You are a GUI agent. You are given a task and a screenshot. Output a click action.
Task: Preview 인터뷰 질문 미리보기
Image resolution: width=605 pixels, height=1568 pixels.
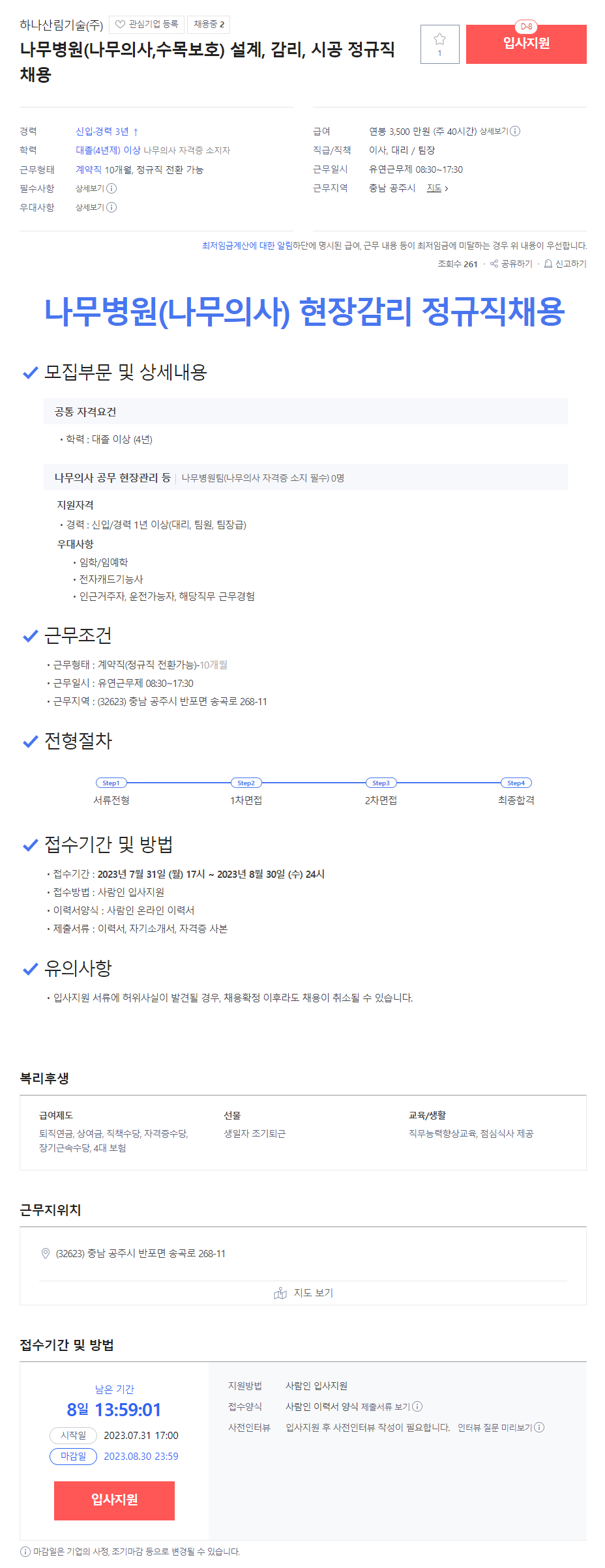coord(500,1427)
